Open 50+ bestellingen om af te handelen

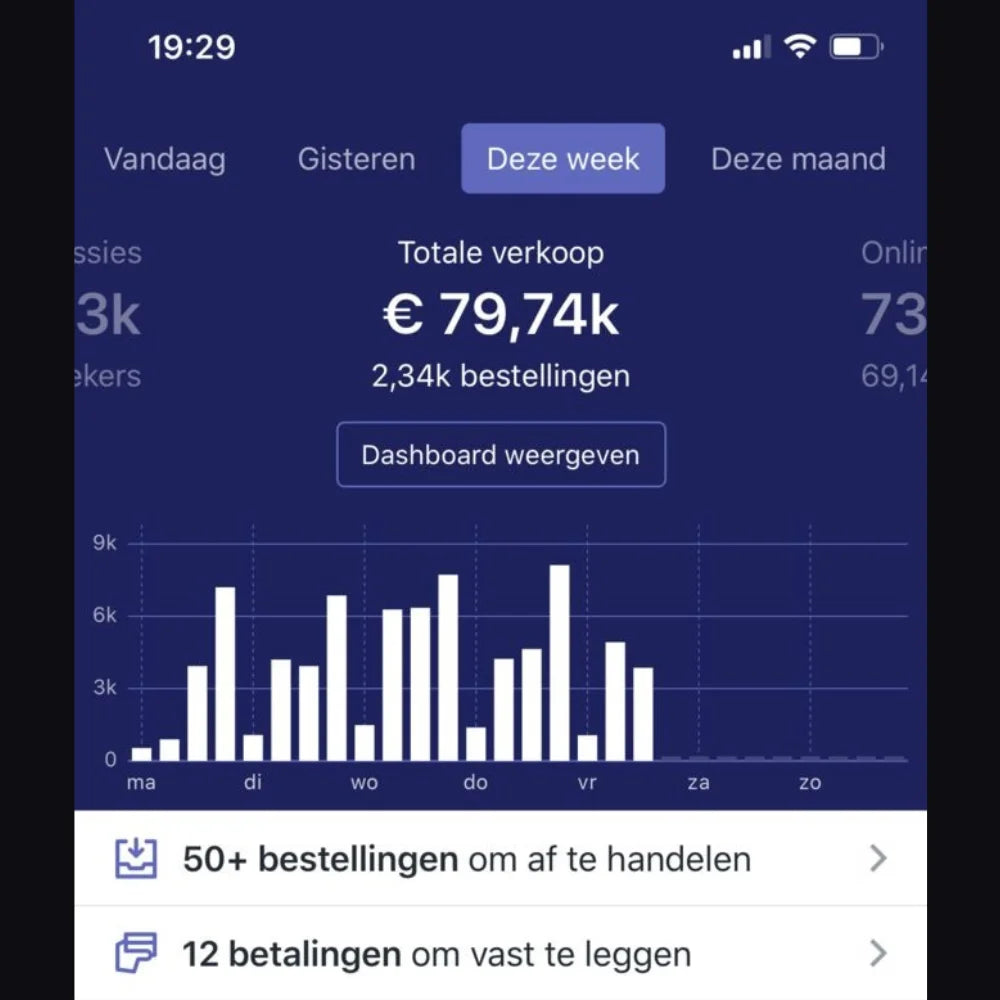(x=500, y=858)
